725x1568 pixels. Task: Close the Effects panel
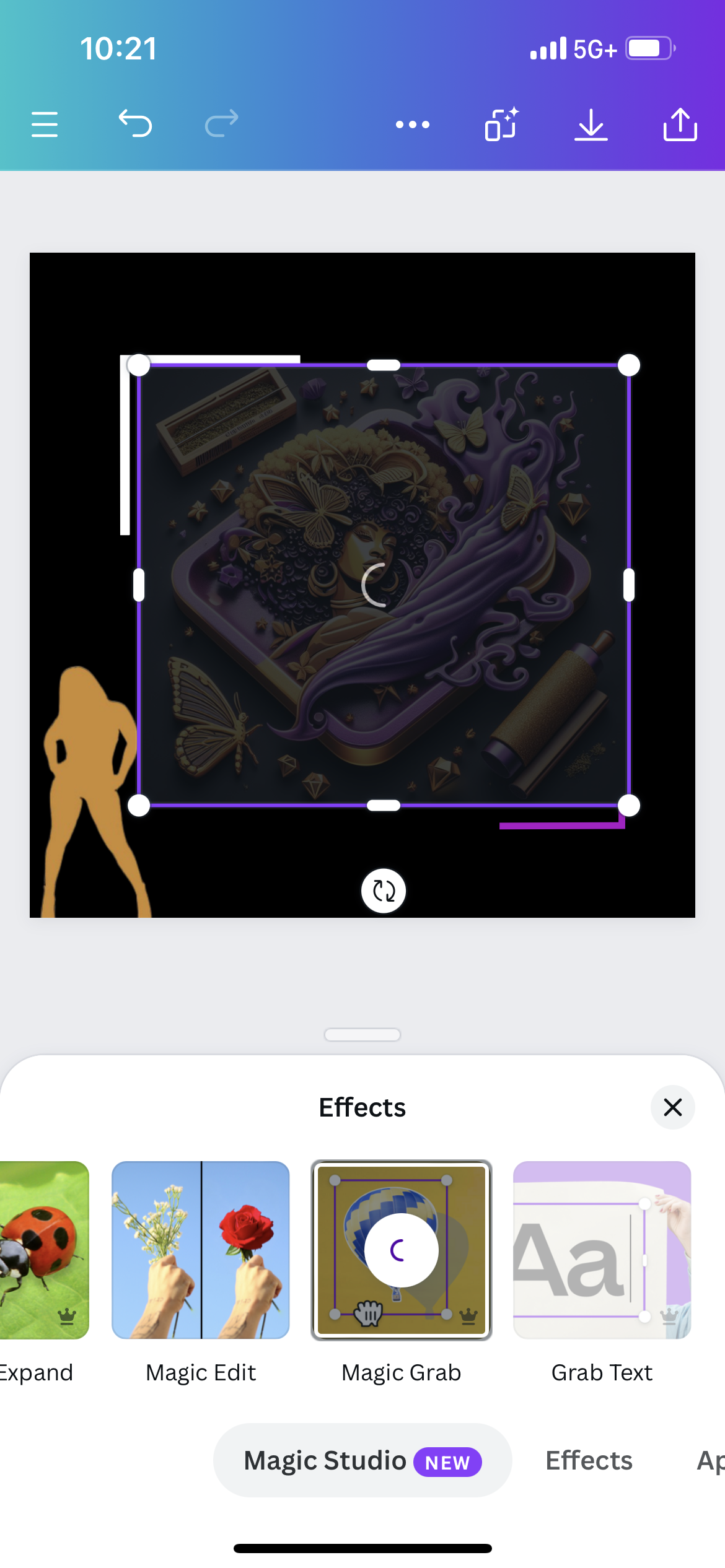[x=672, y=1107]
